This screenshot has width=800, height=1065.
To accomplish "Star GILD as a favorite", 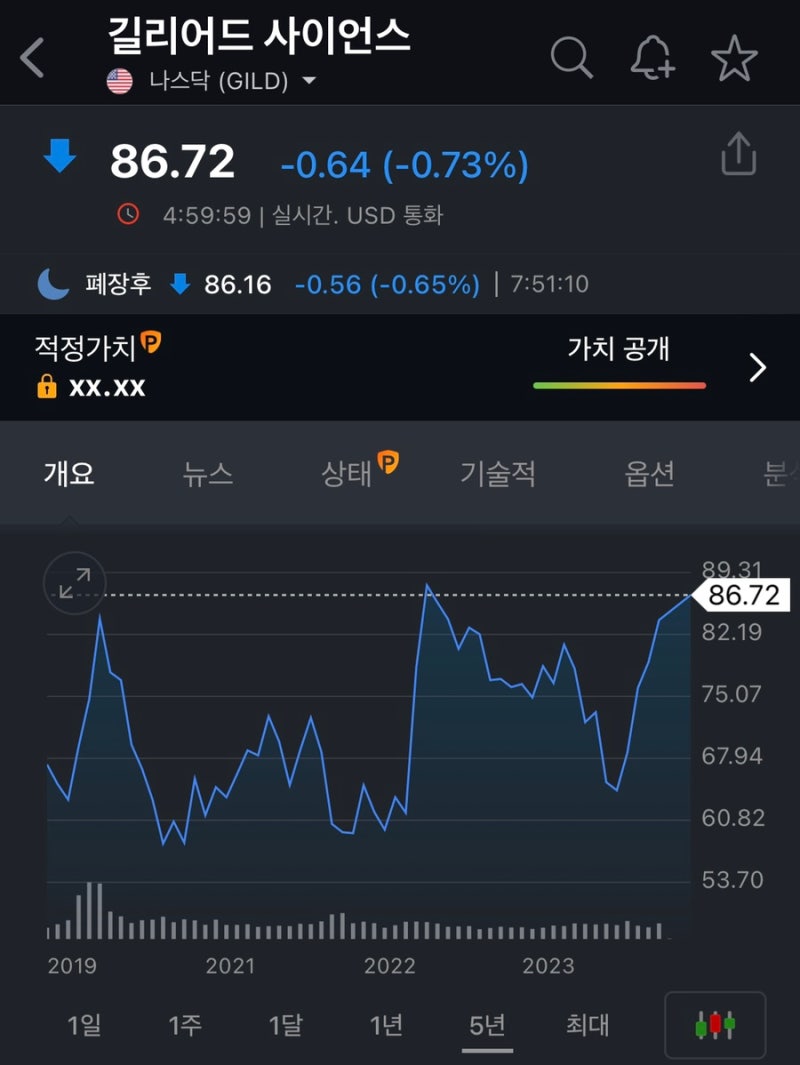I will (735, 58).
